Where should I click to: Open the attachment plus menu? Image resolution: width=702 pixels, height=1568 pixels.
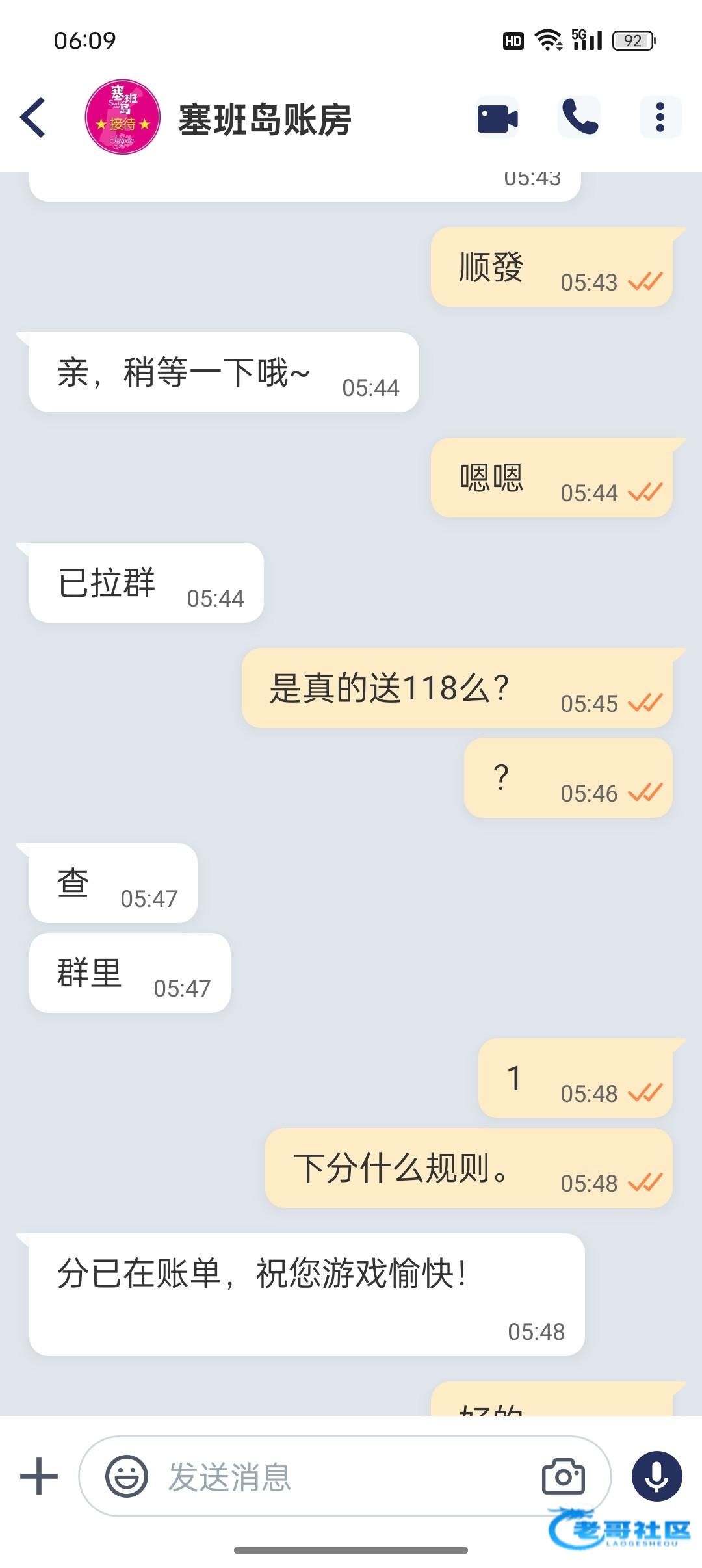pos(39,1476)
